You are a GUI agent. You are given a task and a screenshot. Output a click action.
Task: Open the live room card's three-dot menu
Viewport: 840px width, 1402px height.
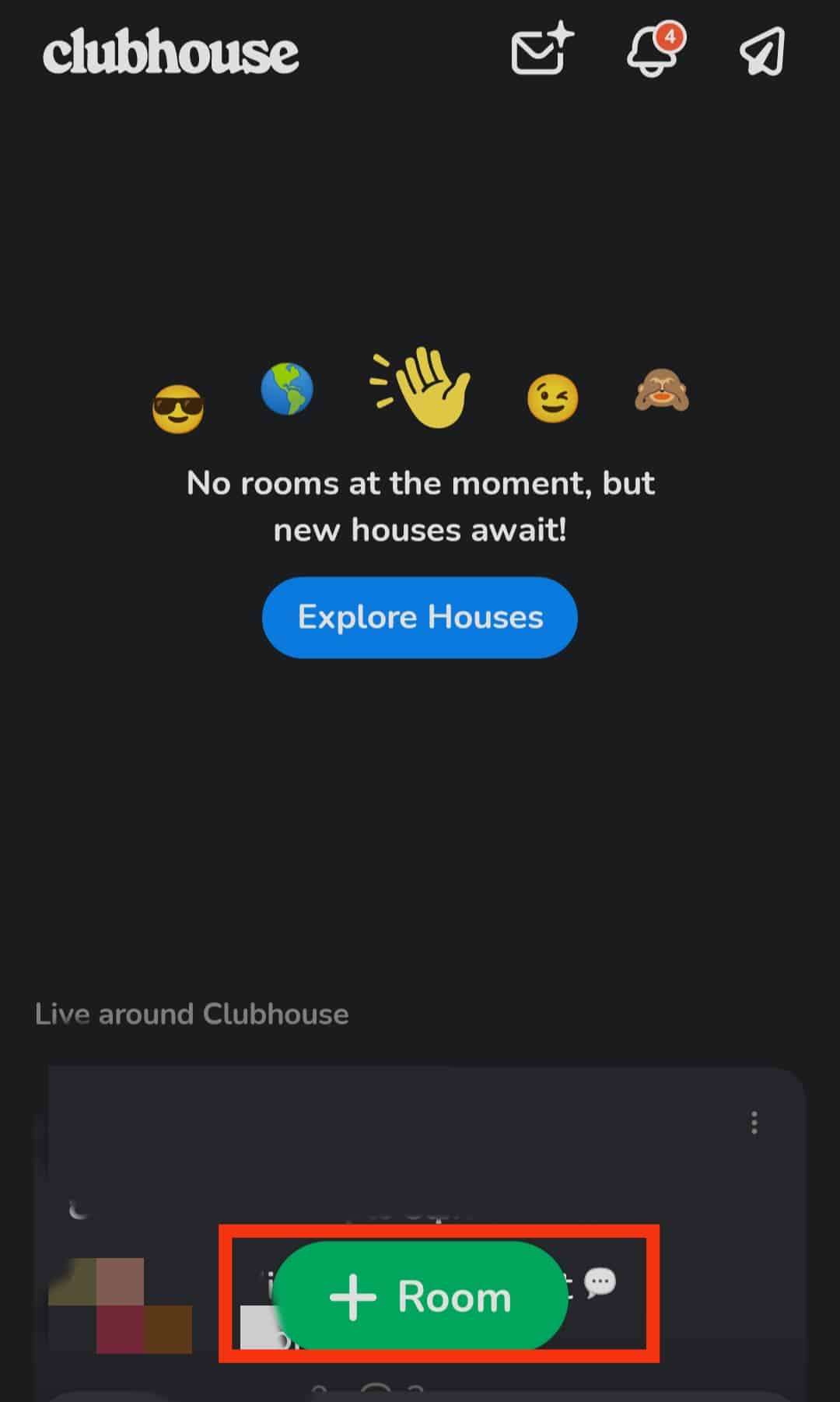tap(754, 1123)
